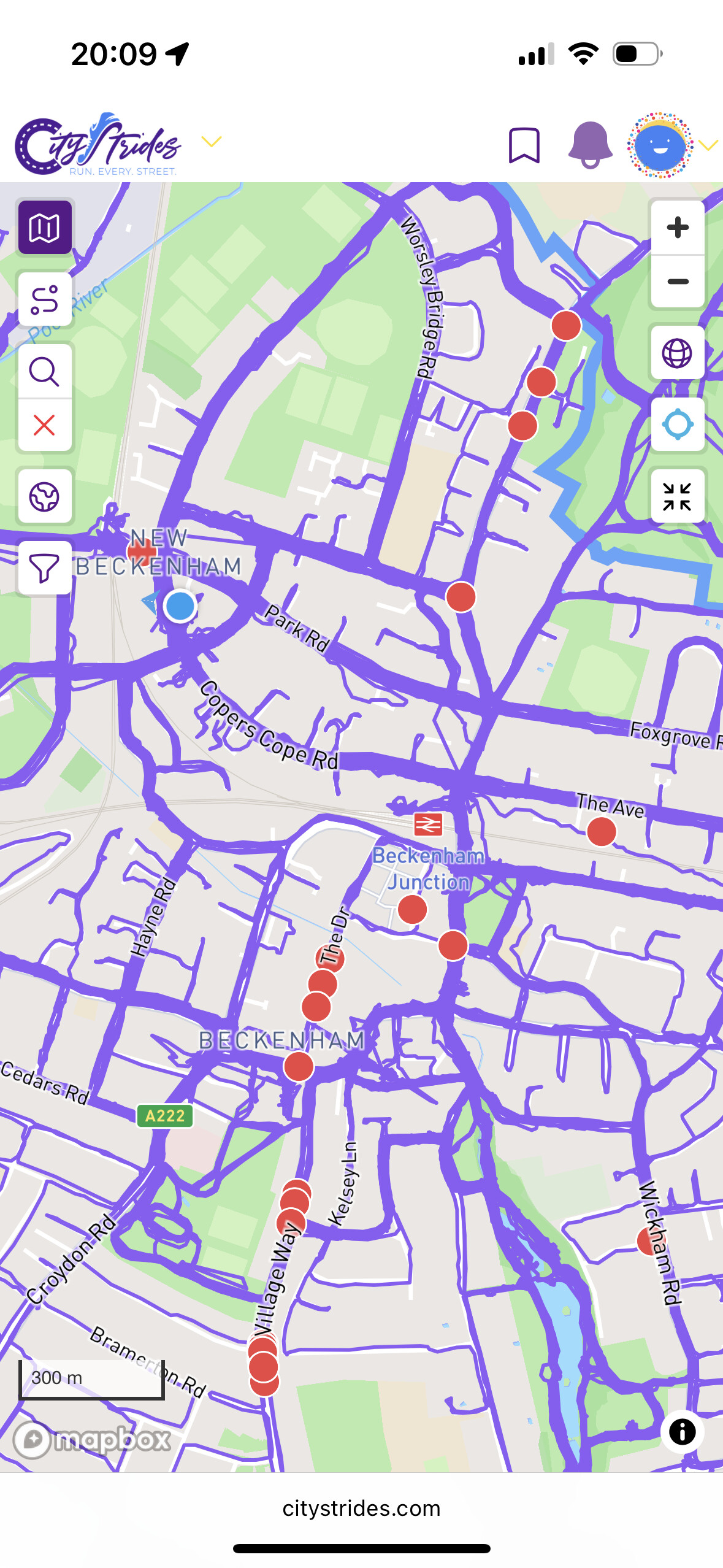Show Mapbox attribution info
723x1568 pixels.
tap(682, 1432)
